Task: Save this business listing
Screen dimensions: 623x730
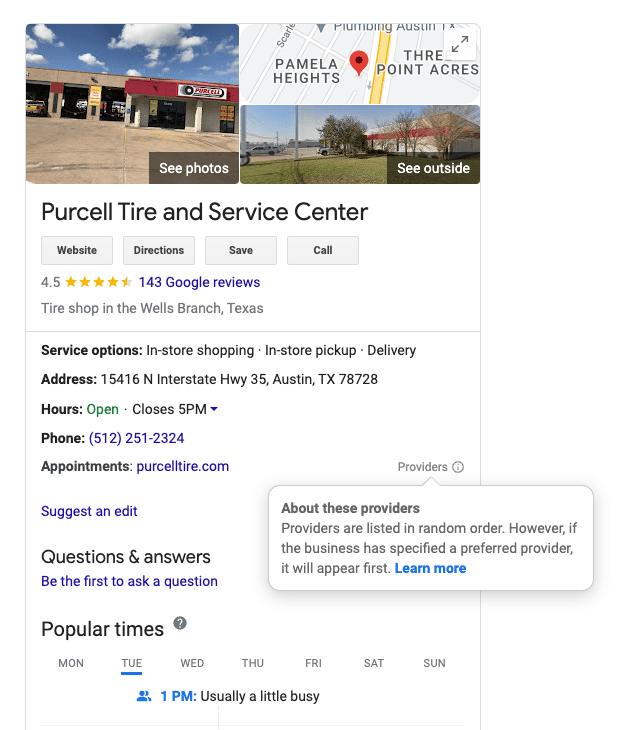Action: 241,250
